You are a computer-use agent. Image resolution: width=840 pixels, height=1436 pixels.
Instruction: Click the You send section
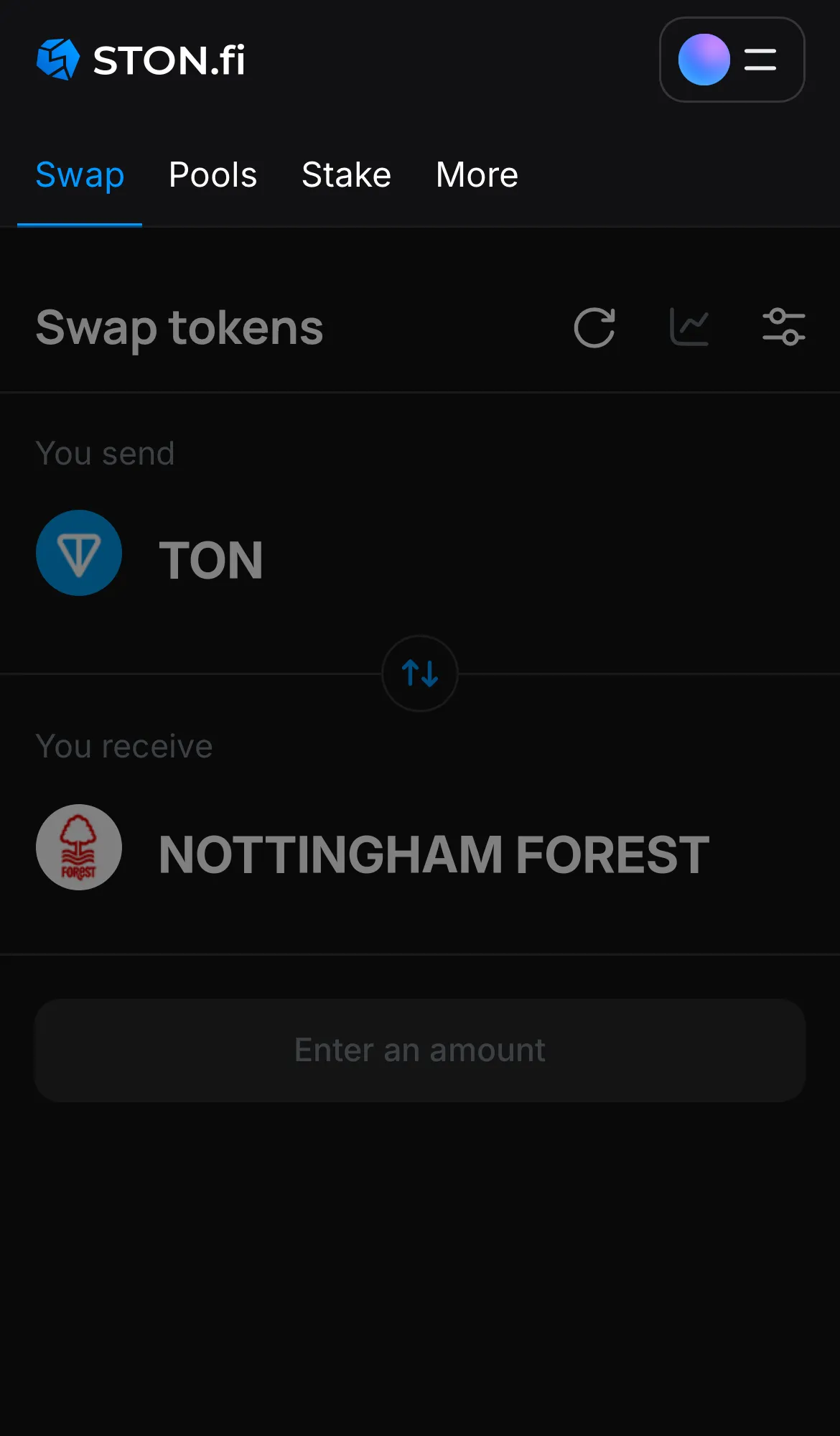point(106,452)
